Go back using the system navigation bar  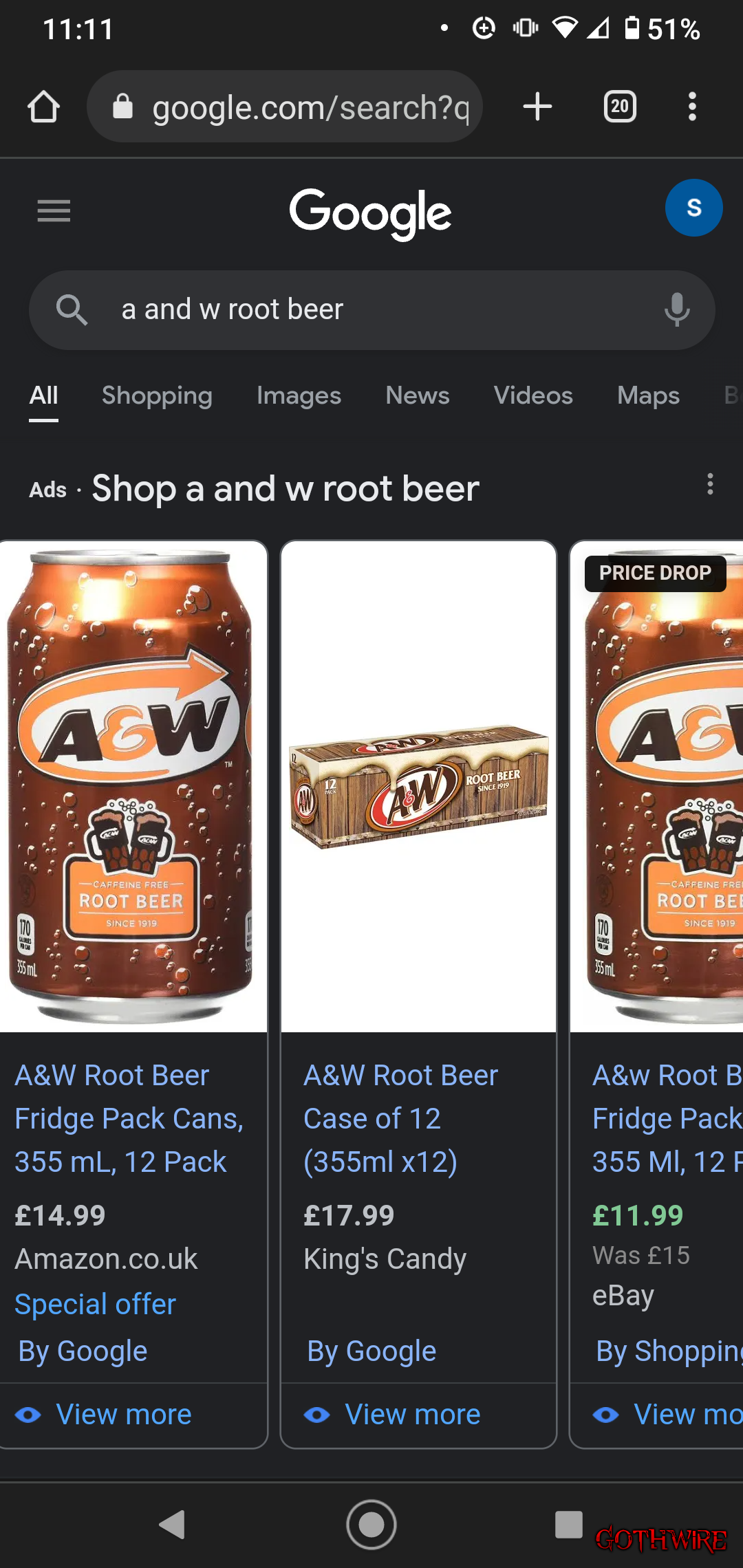(x=172, y=1525)
